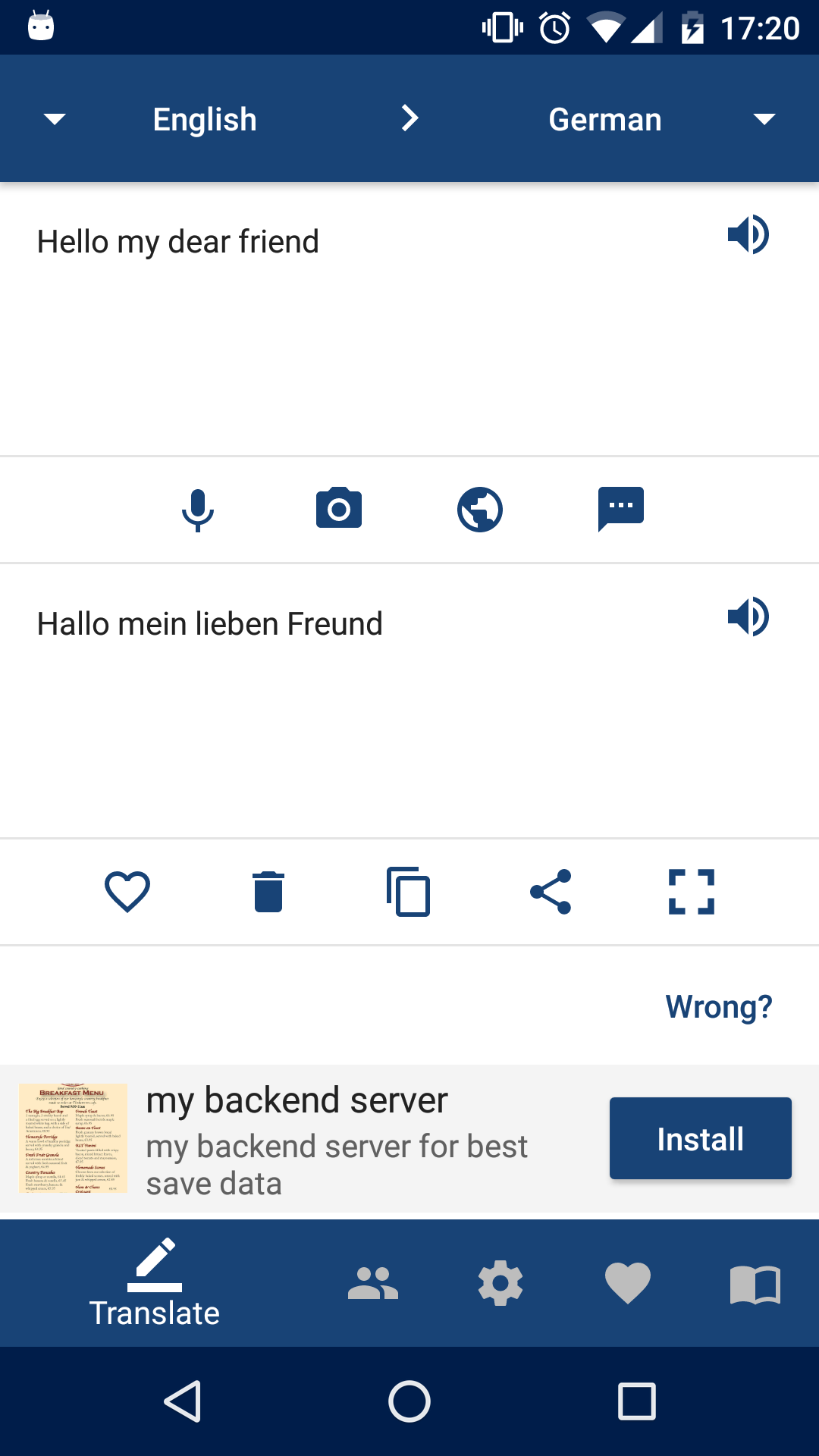Open the translation in fullscreen mode

[x=692, y=892]
